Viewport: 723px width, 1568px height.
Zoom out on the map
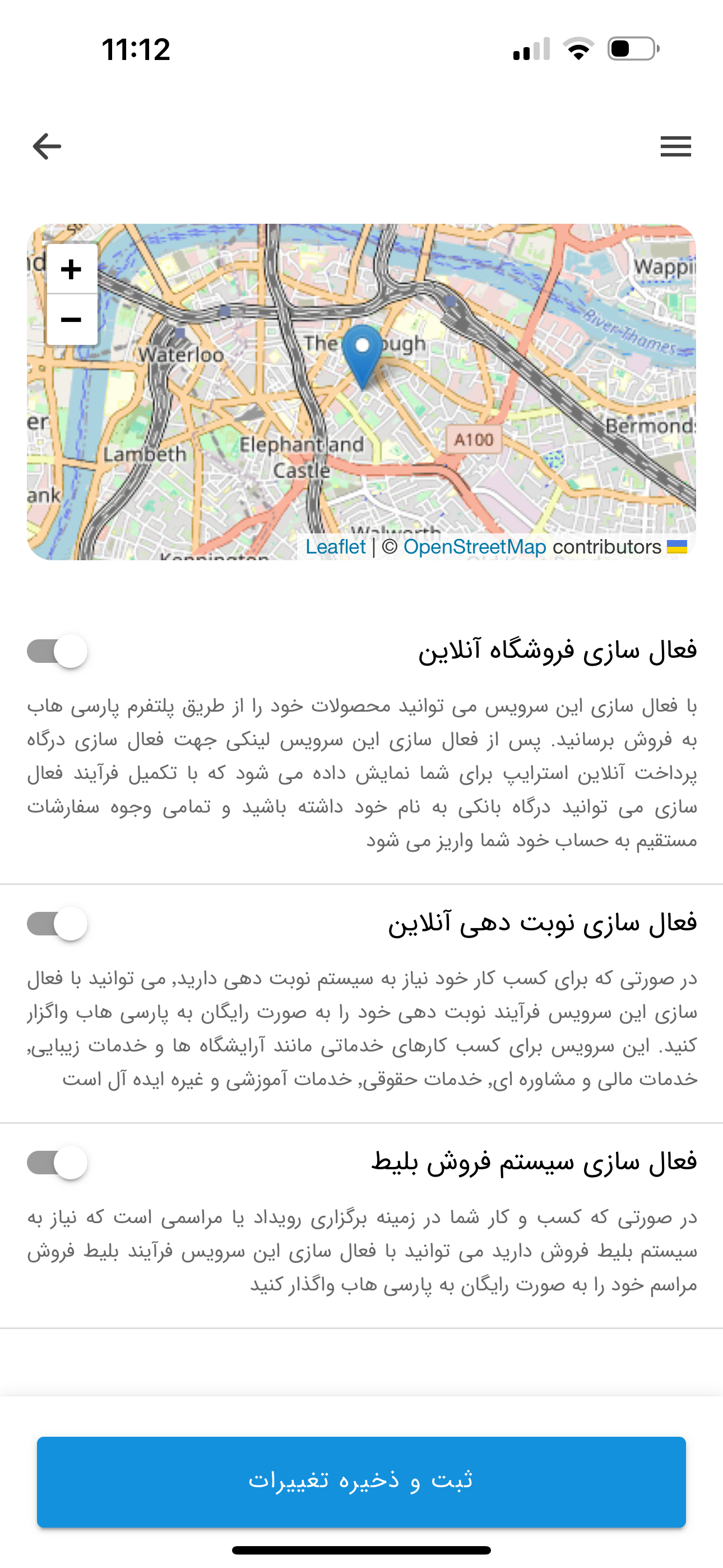(x=72, y=320)
